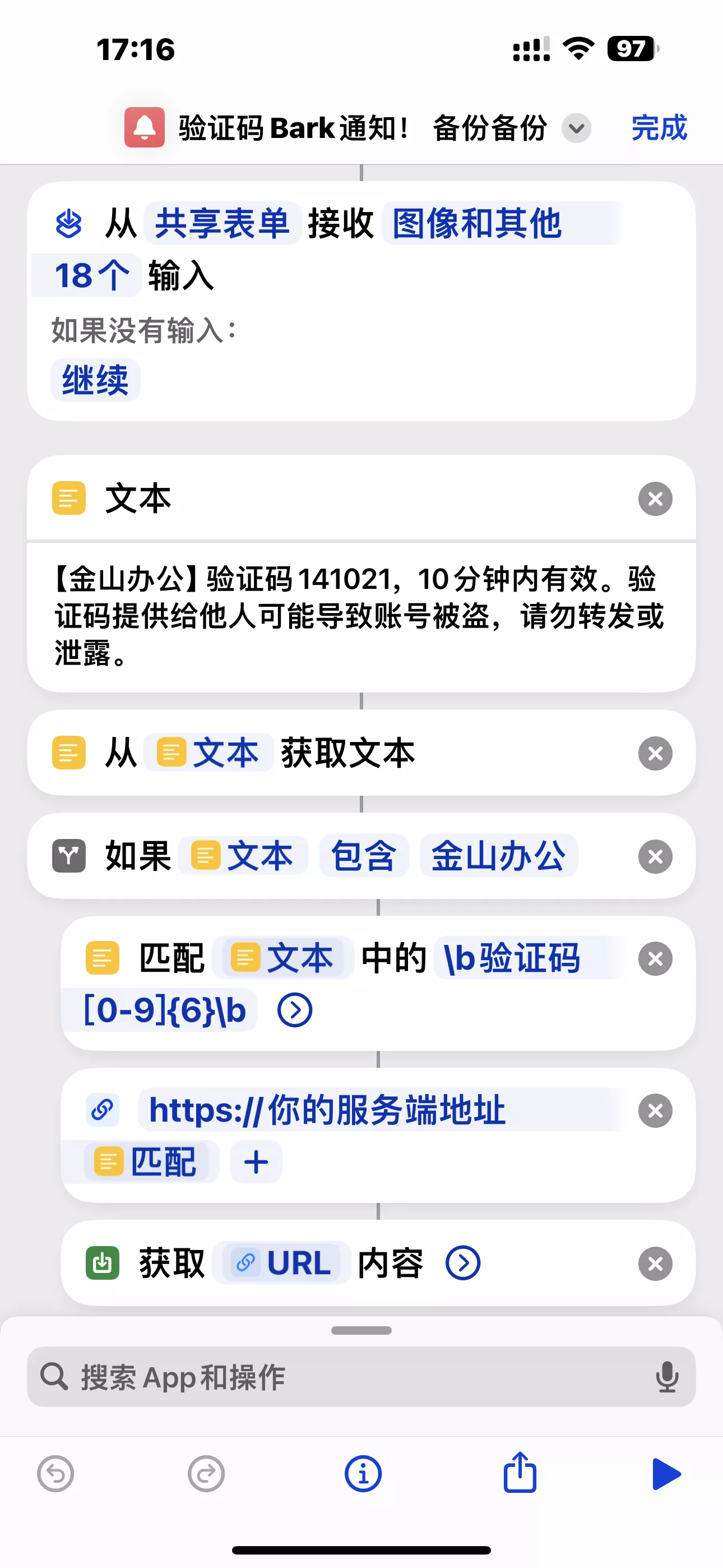The height and width of the screenshot is (1568, 723).
Task: Expand the 获取URL内容 action options
Action: tap(462, 1263)
